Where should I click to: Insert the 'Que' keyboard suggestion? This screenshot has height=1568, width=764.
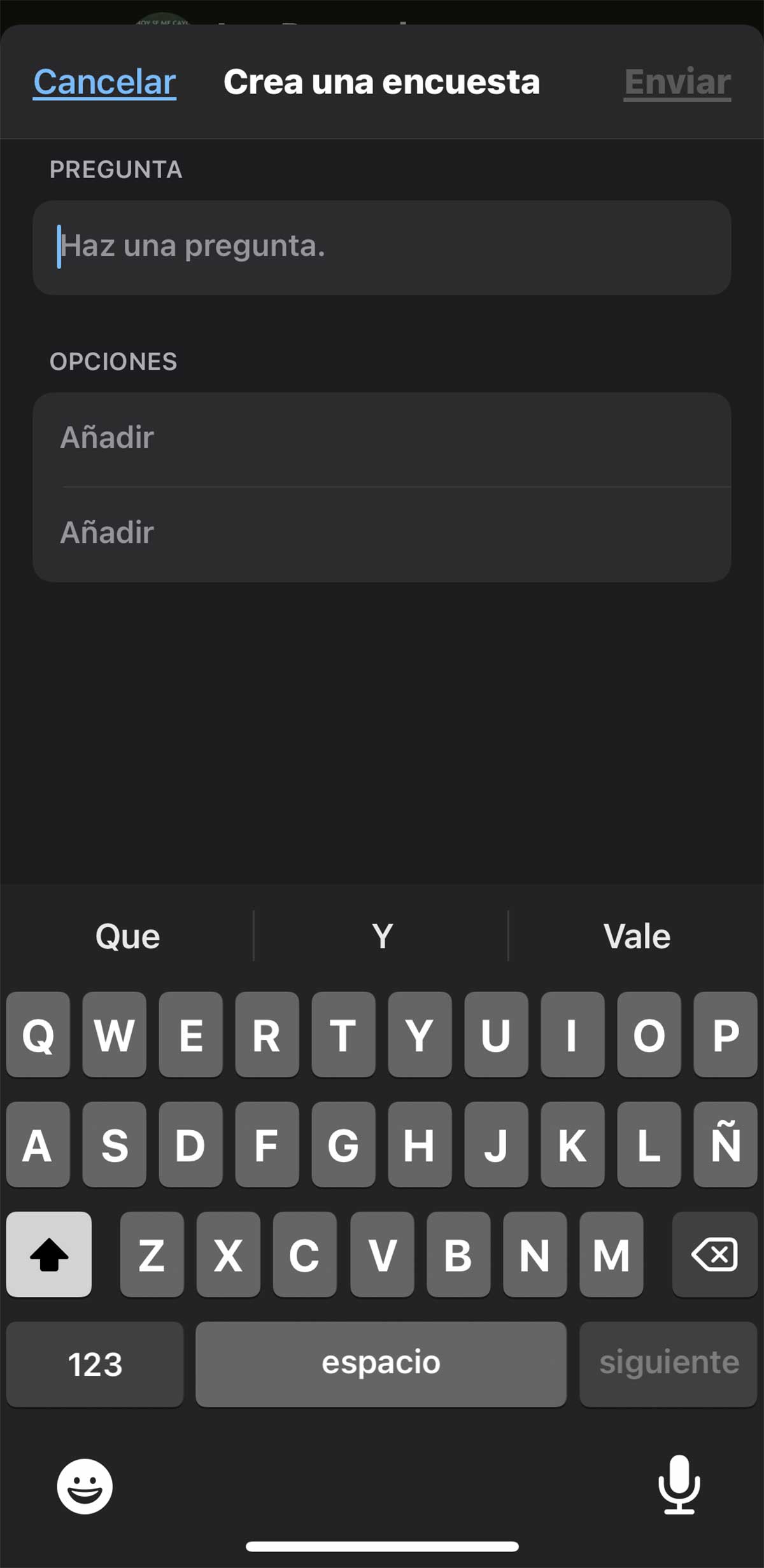click(x=127, y=936)
